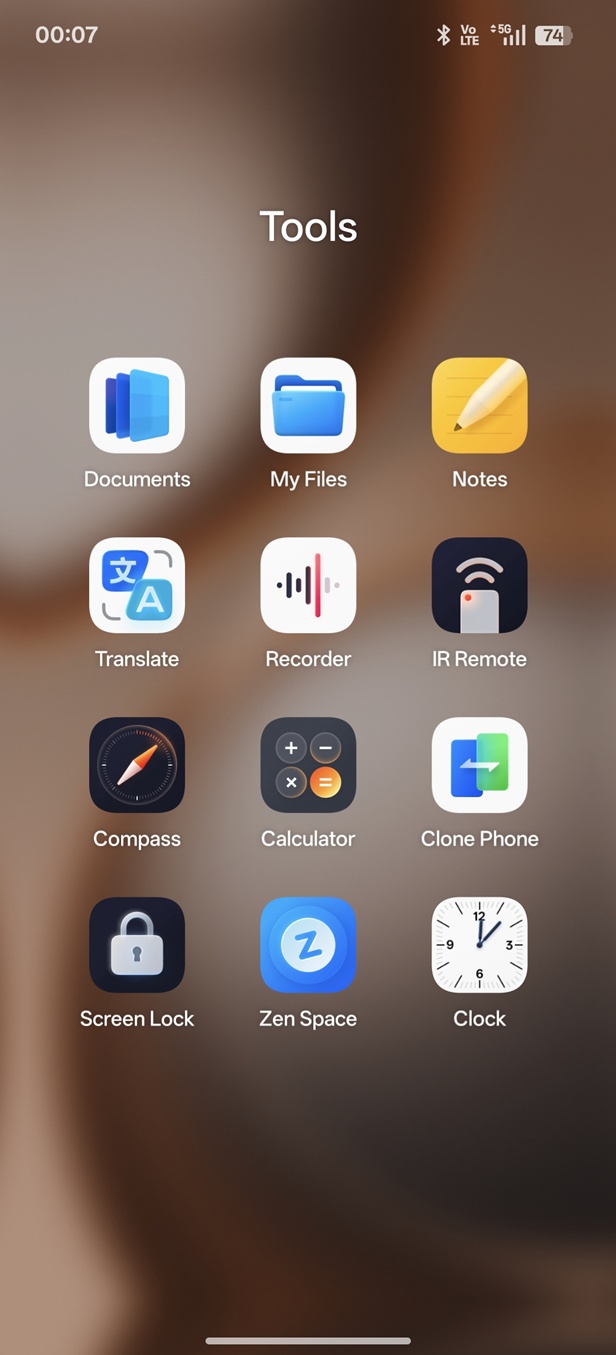Open the Notes app
This screenshot has width=616, height=1355.
479,406
